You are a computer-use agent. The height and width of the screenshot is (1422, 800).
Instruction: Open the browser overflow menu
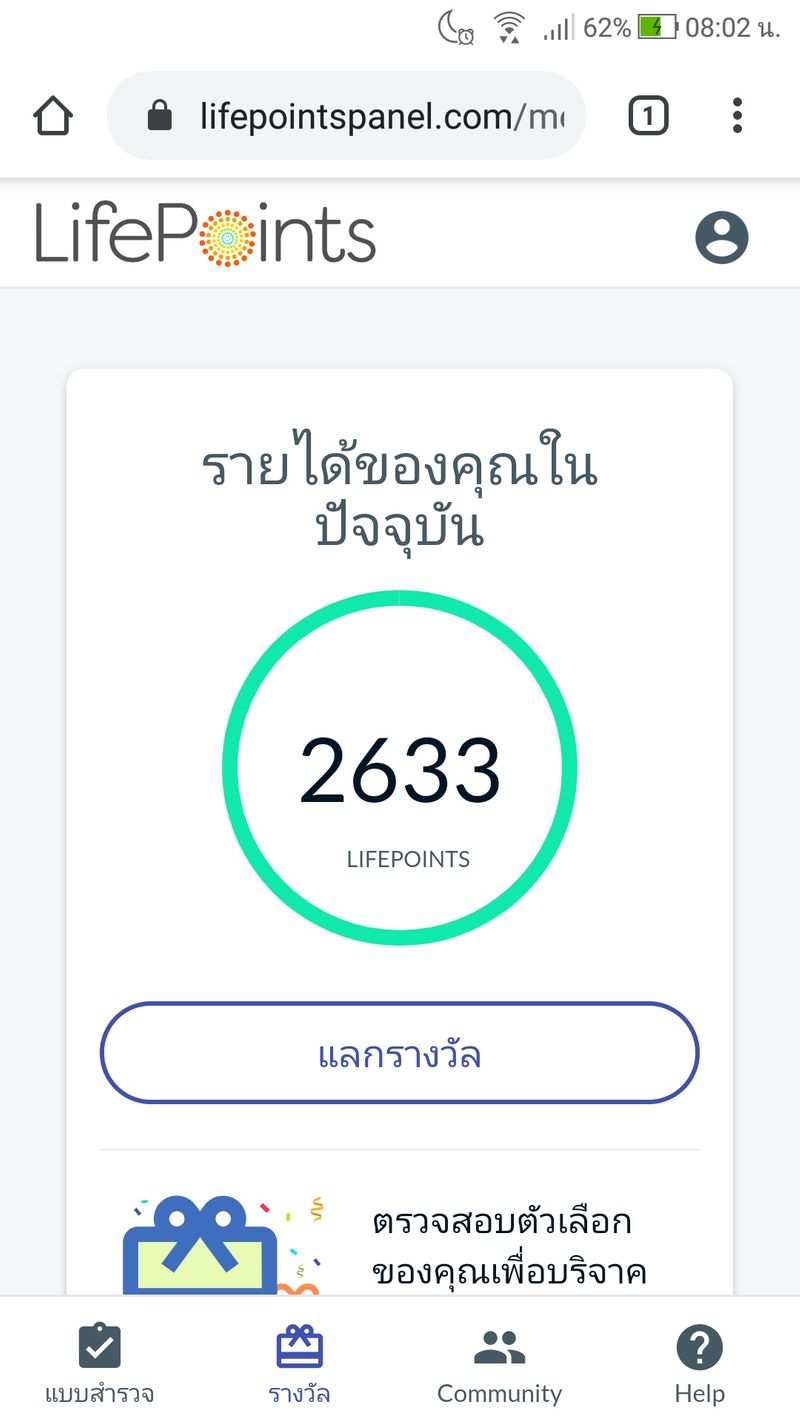coord(737,117)
